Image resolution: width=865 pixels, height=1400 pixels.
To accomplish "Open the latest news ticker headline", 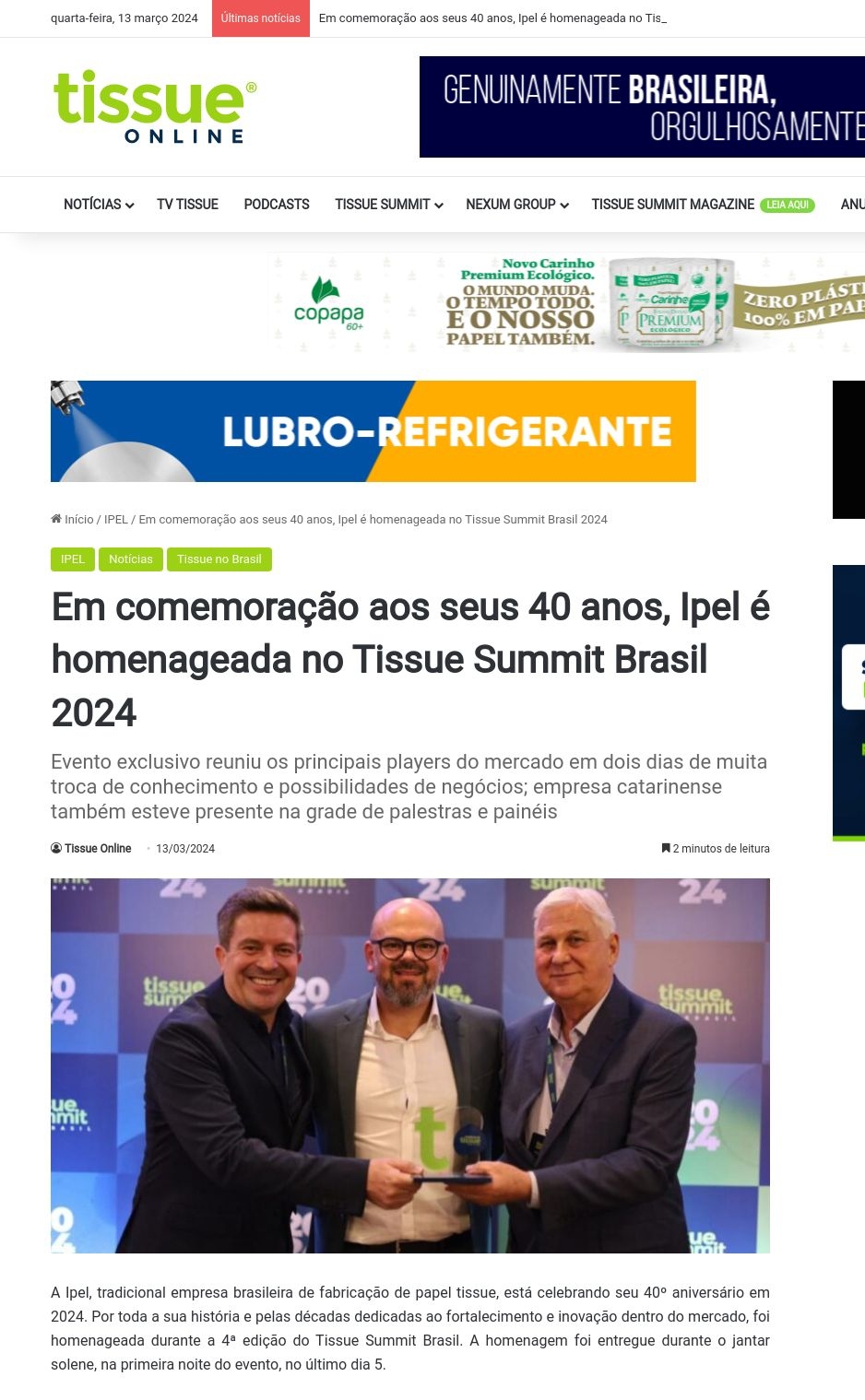I will coord(492,18).
